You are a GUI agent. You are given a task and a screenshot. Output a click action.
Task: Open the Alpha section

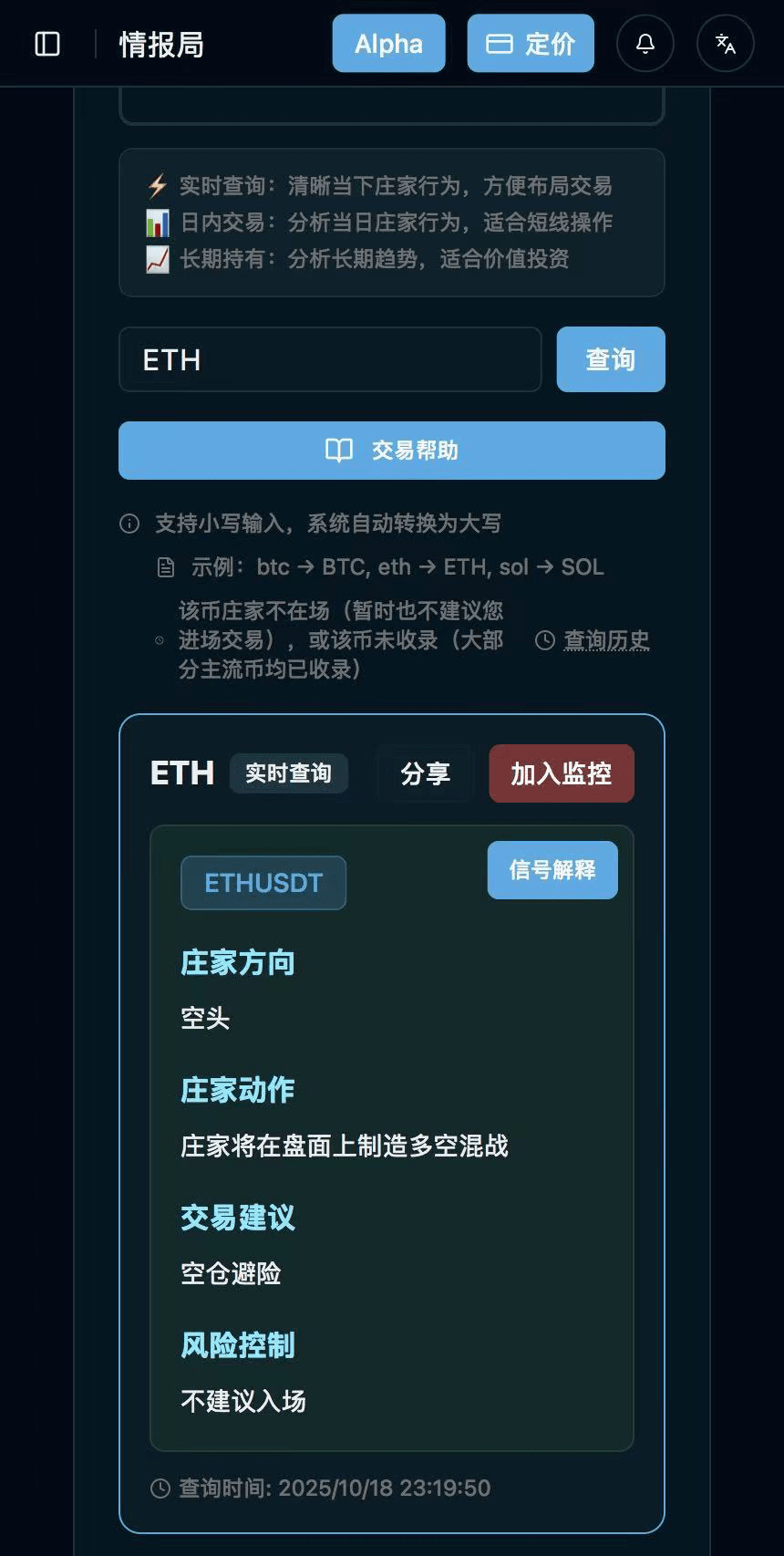click(388, 44)
